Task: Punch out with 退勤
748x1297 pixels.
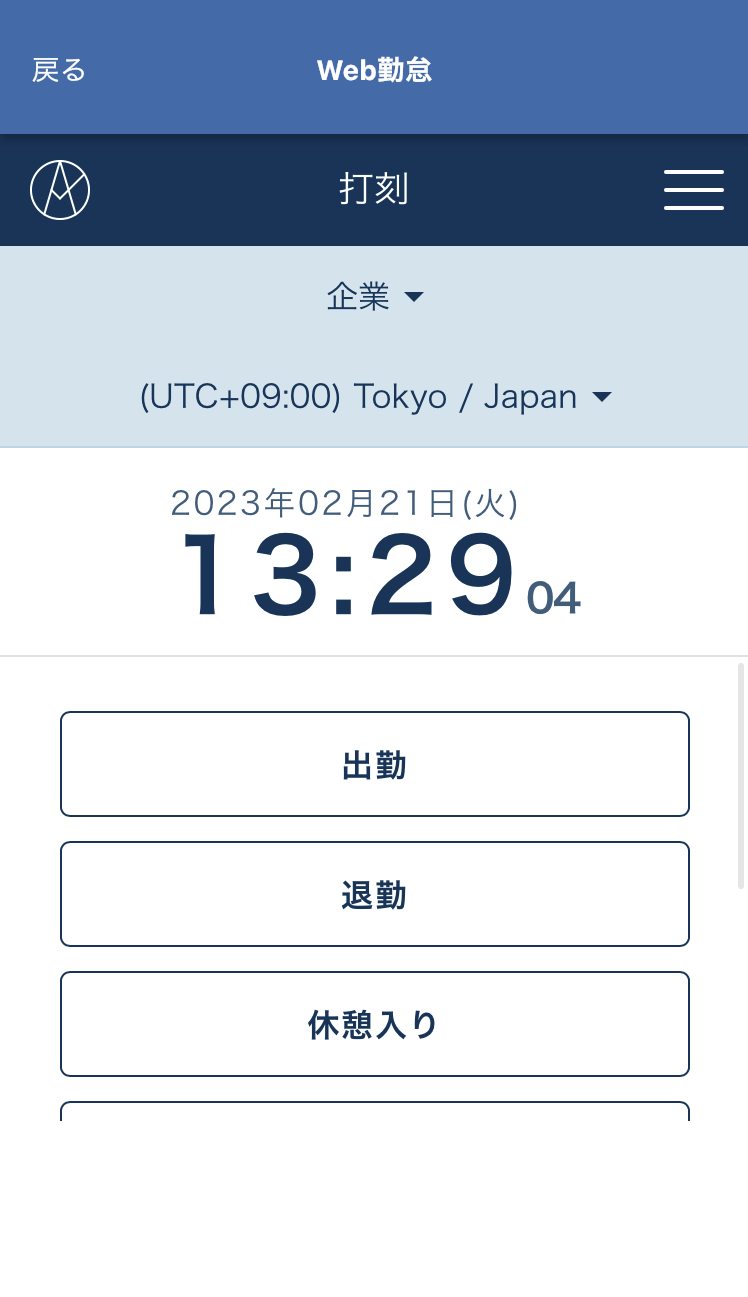Action: tap(375, 894)
